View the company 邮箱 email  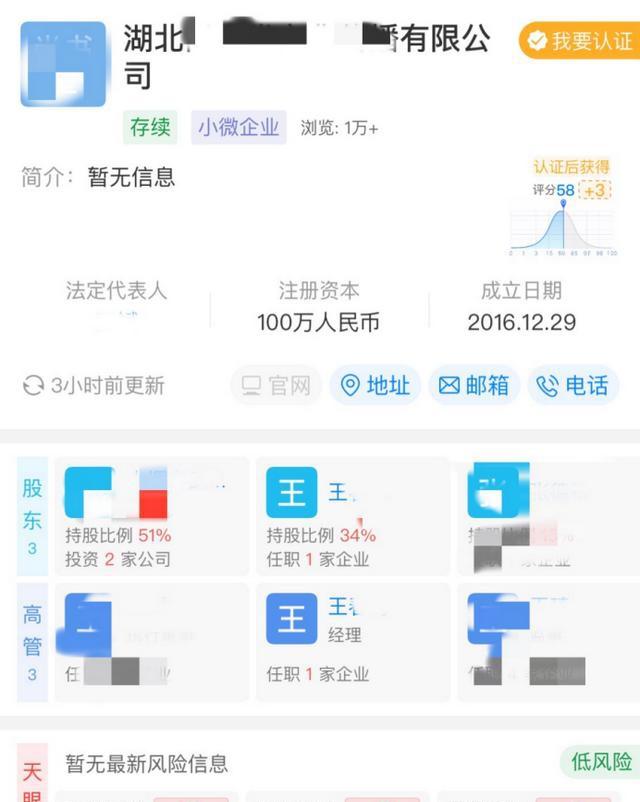click(x=474, y=385)
